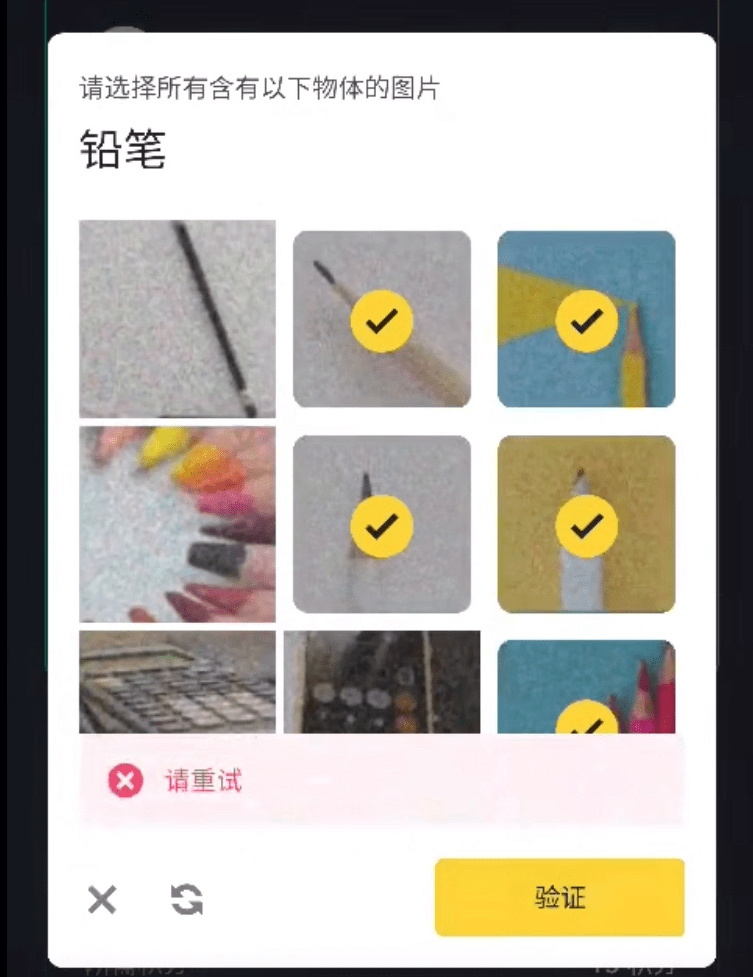Deselect the gray pencil on gray background
The width and height of the screenshot is (753, 977).
(x=381, y=524)
